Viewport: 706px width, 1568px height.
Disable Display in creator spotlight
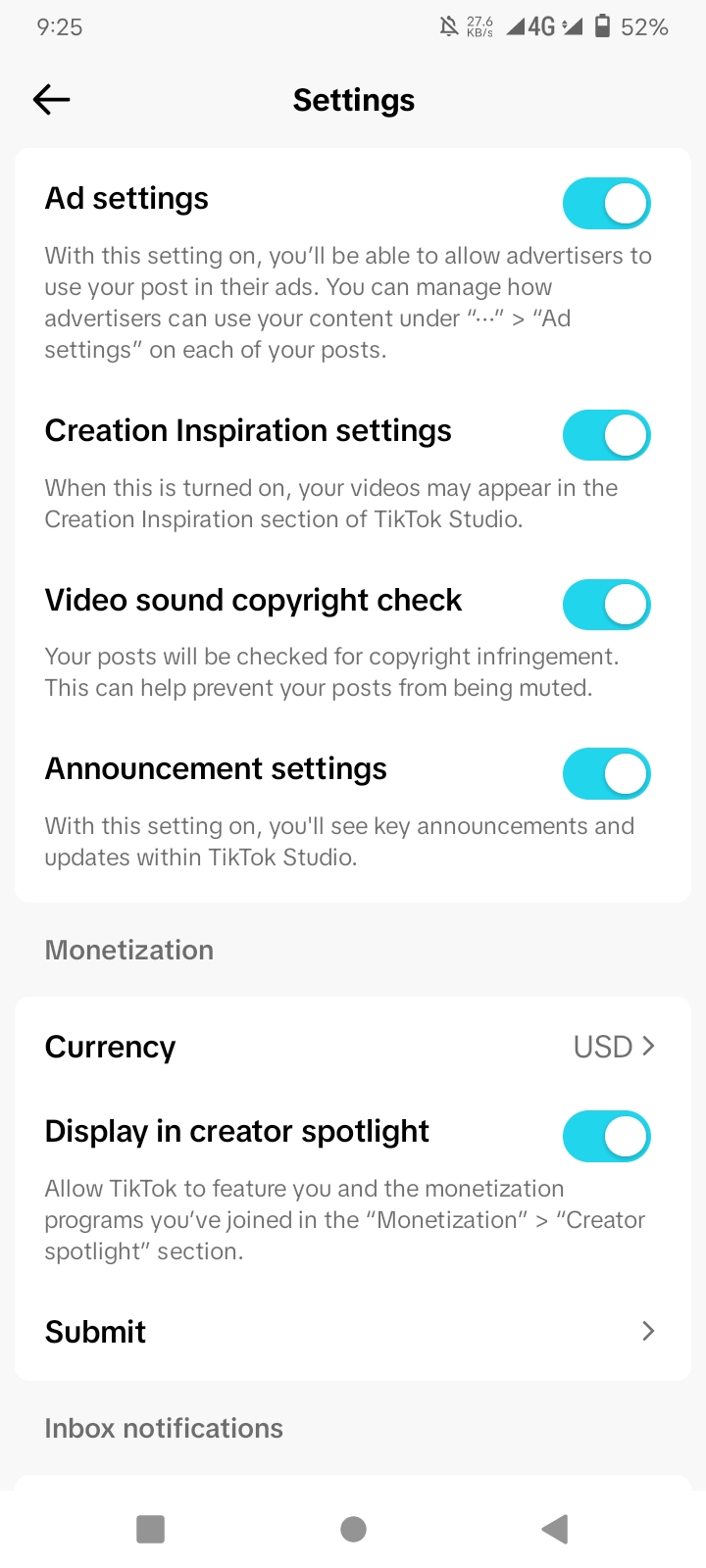click(606, 1136)
